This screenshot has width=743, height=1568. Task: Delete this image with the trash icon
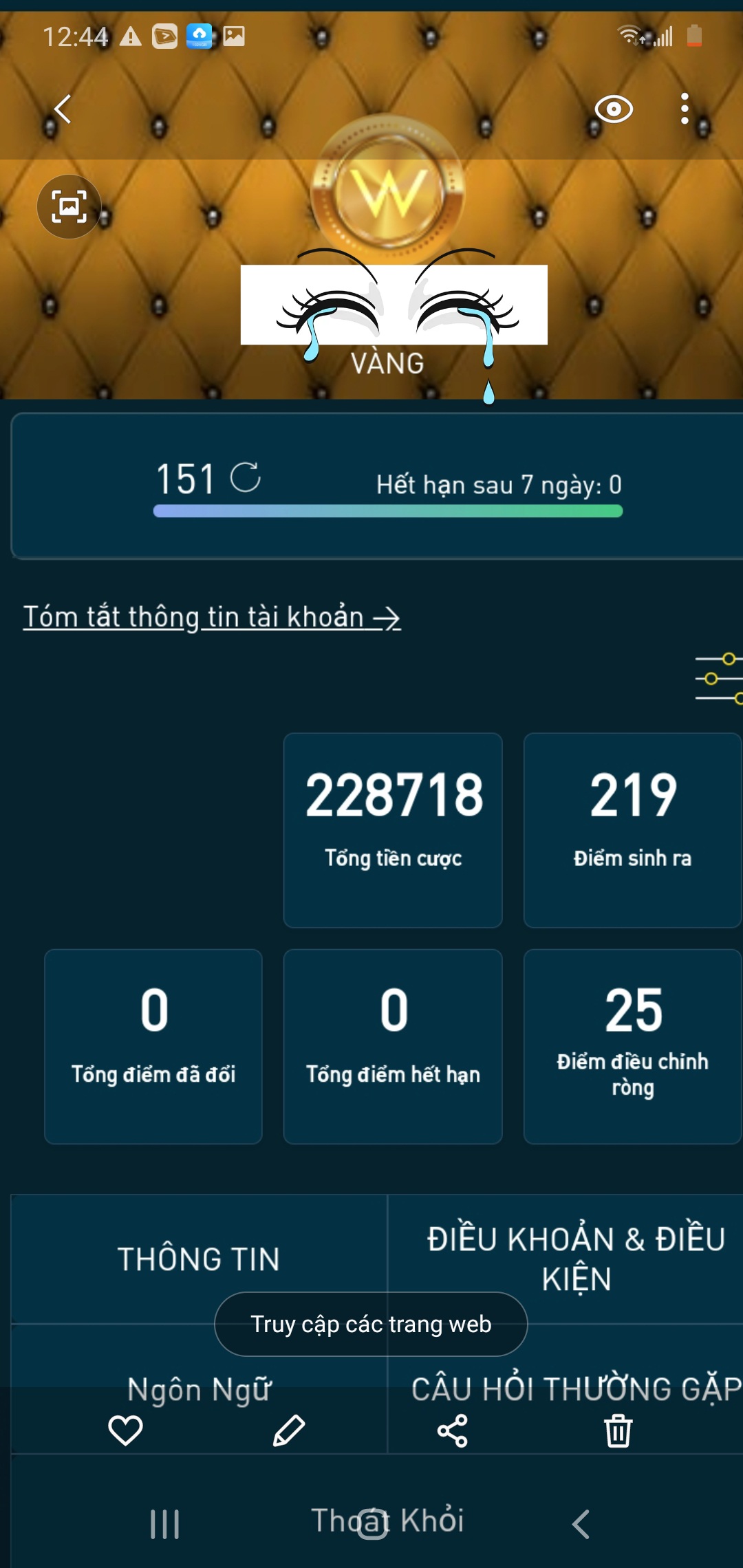coord(618,1431)
